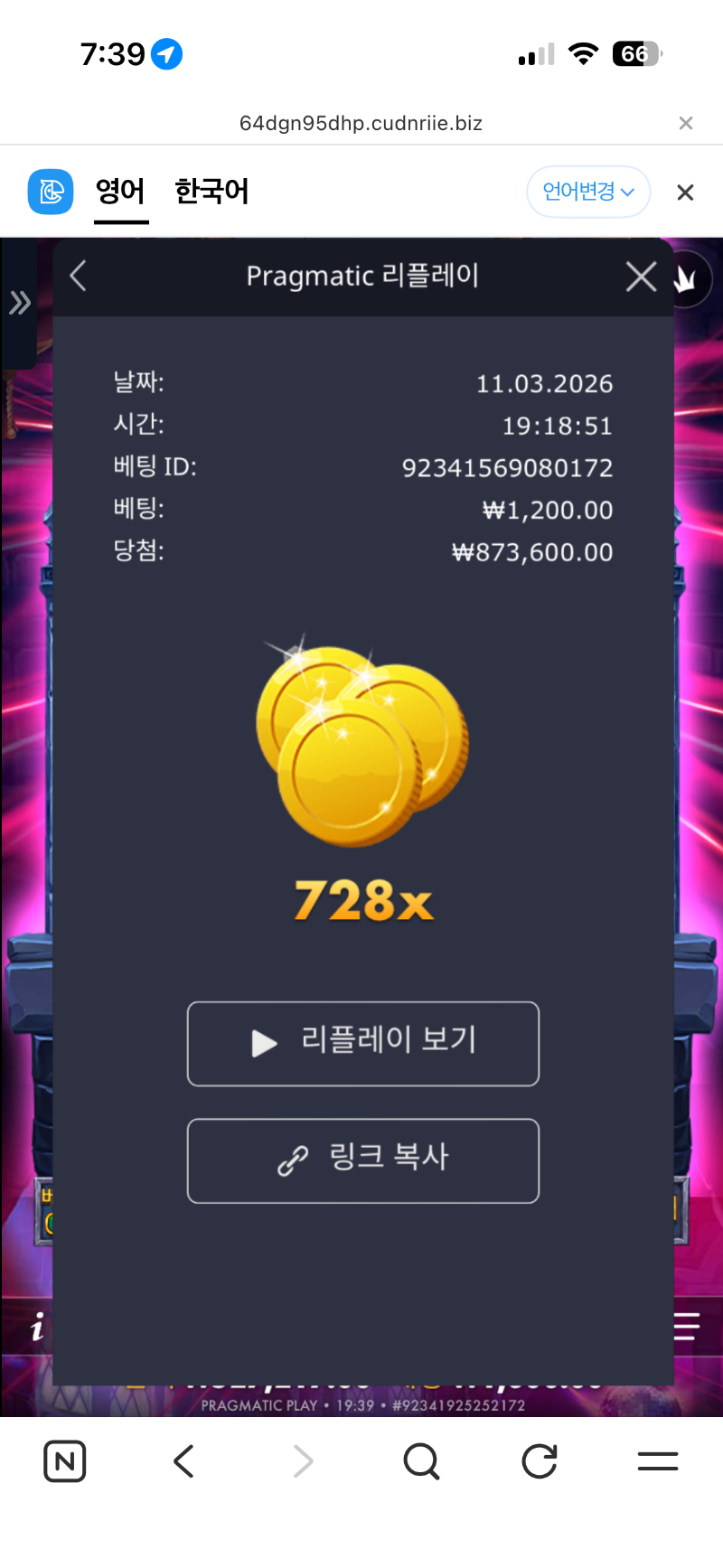Open browser search
Image resolution: width=723 pixels, height=1568 pixels.
421,1461
